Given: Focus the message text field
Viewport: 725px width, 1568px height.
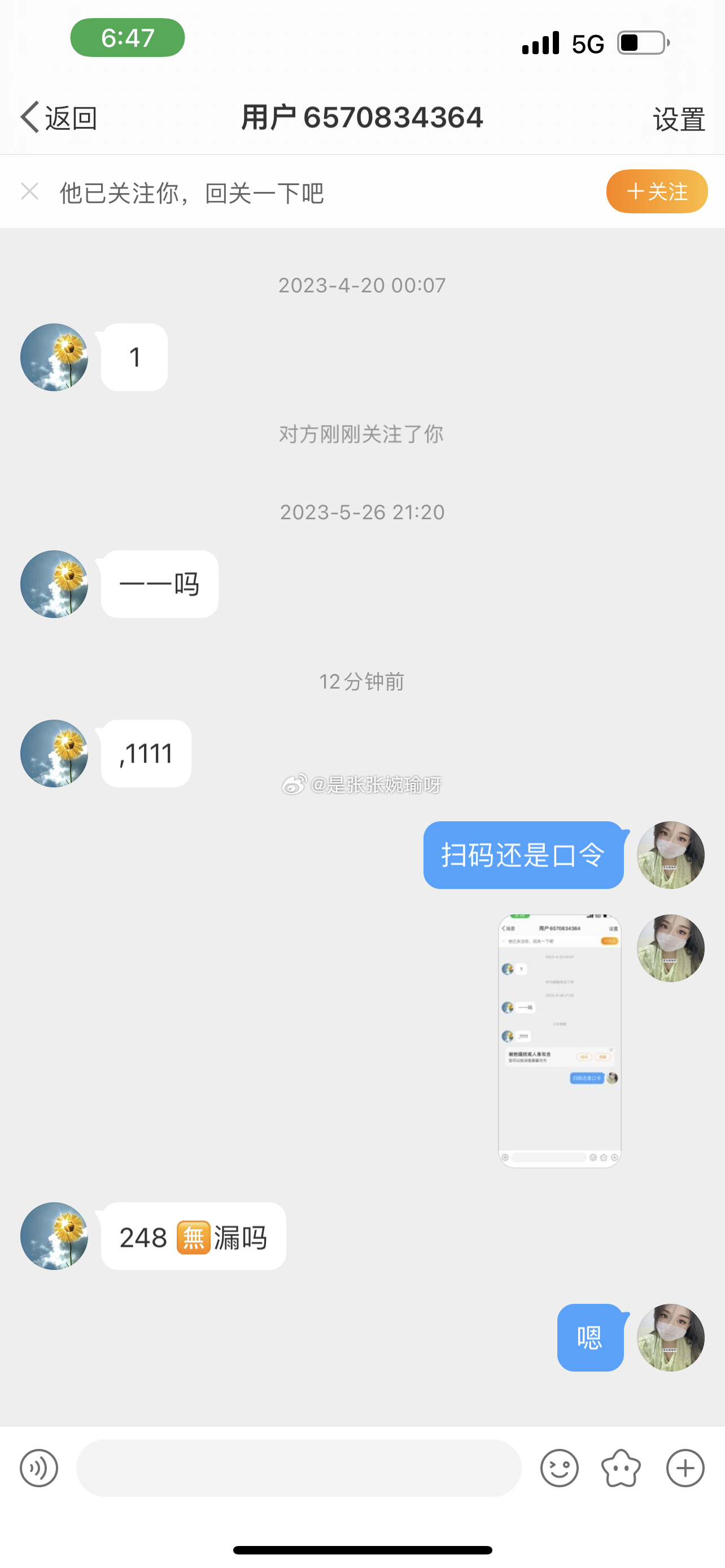Looking at the screenshot, I should 298,1468.
